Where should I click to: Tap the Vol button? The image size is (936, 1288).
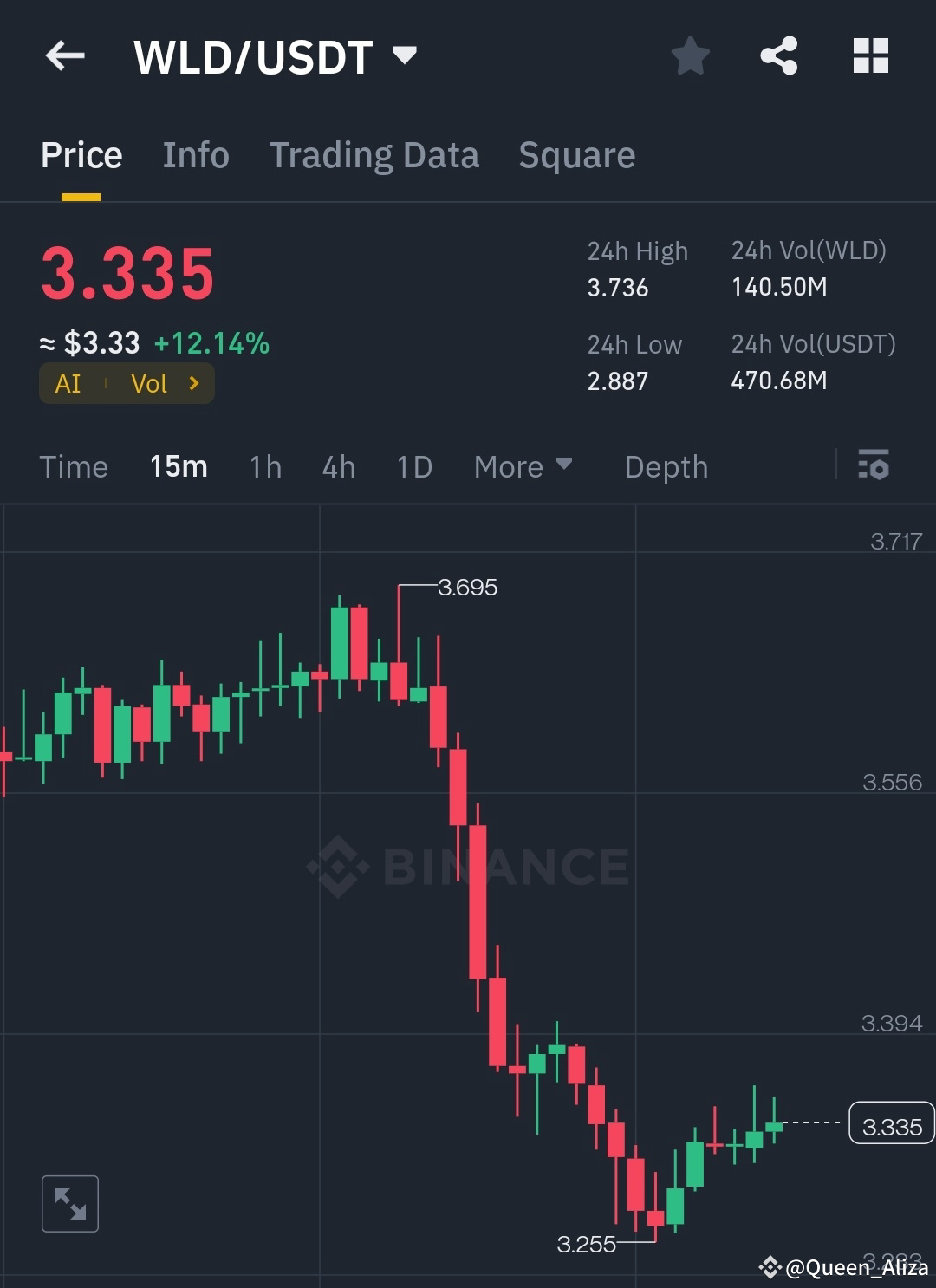(x=150, y=383)
